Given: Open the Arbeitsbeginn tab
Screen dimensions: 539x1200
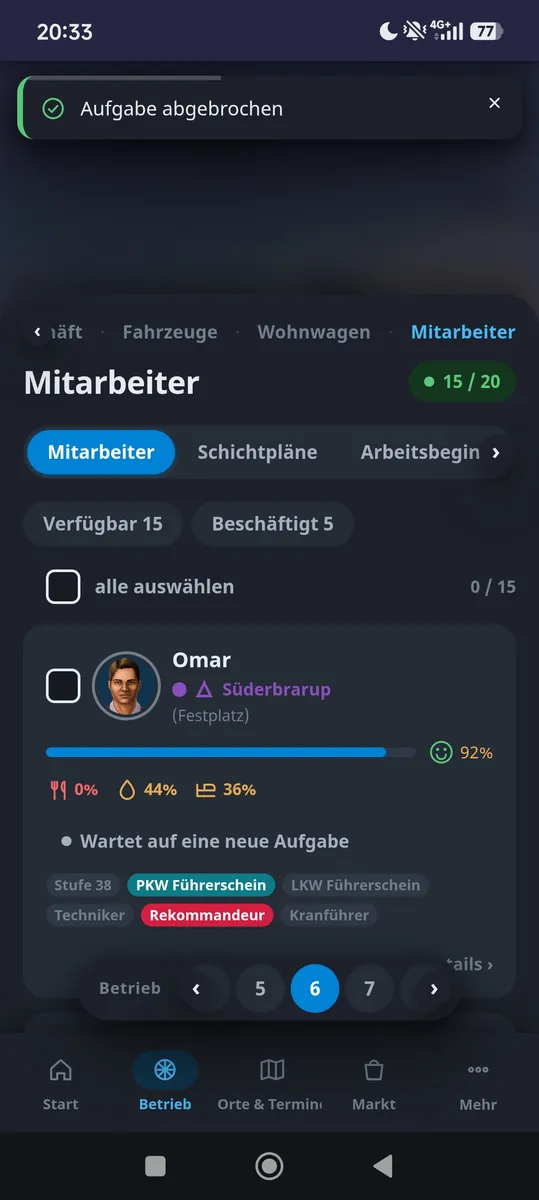Looking at the screenshot, I should [x=420, y=452].
